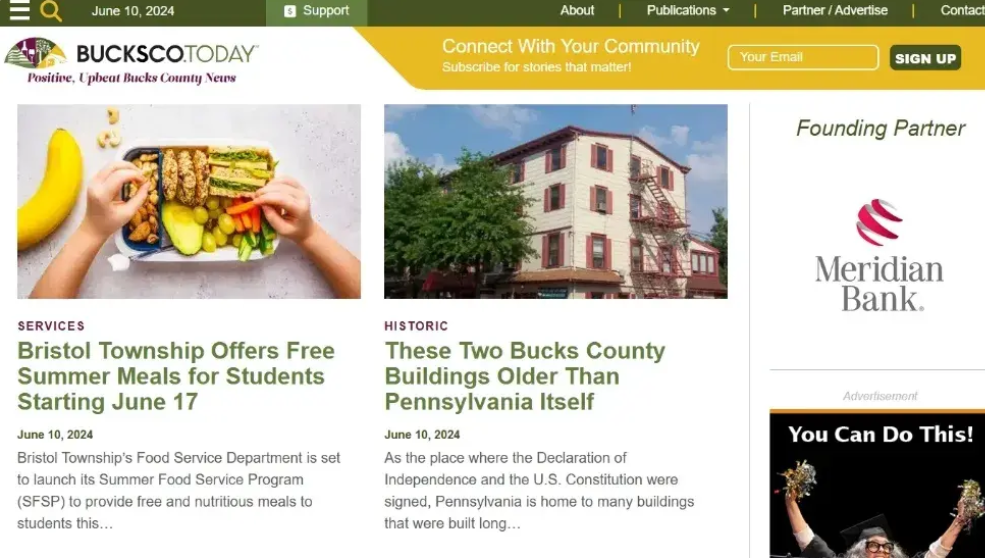Open the About page
Image resolution: width=985 pixels, height=558 pixels.
pyautogui.click(x=577, y=10)
